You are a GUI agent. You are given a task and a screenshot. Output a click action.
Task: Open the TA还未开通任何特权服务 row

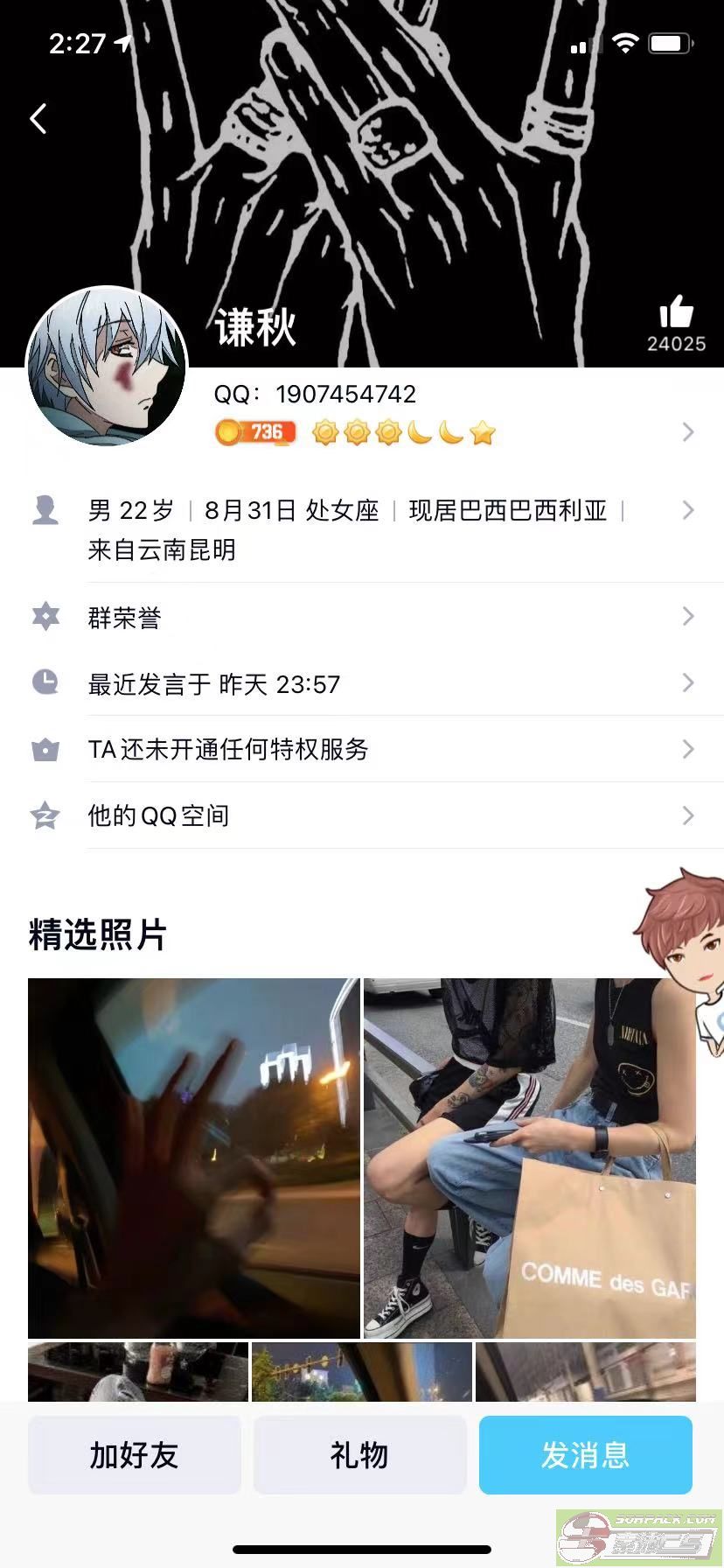[362, 750]
